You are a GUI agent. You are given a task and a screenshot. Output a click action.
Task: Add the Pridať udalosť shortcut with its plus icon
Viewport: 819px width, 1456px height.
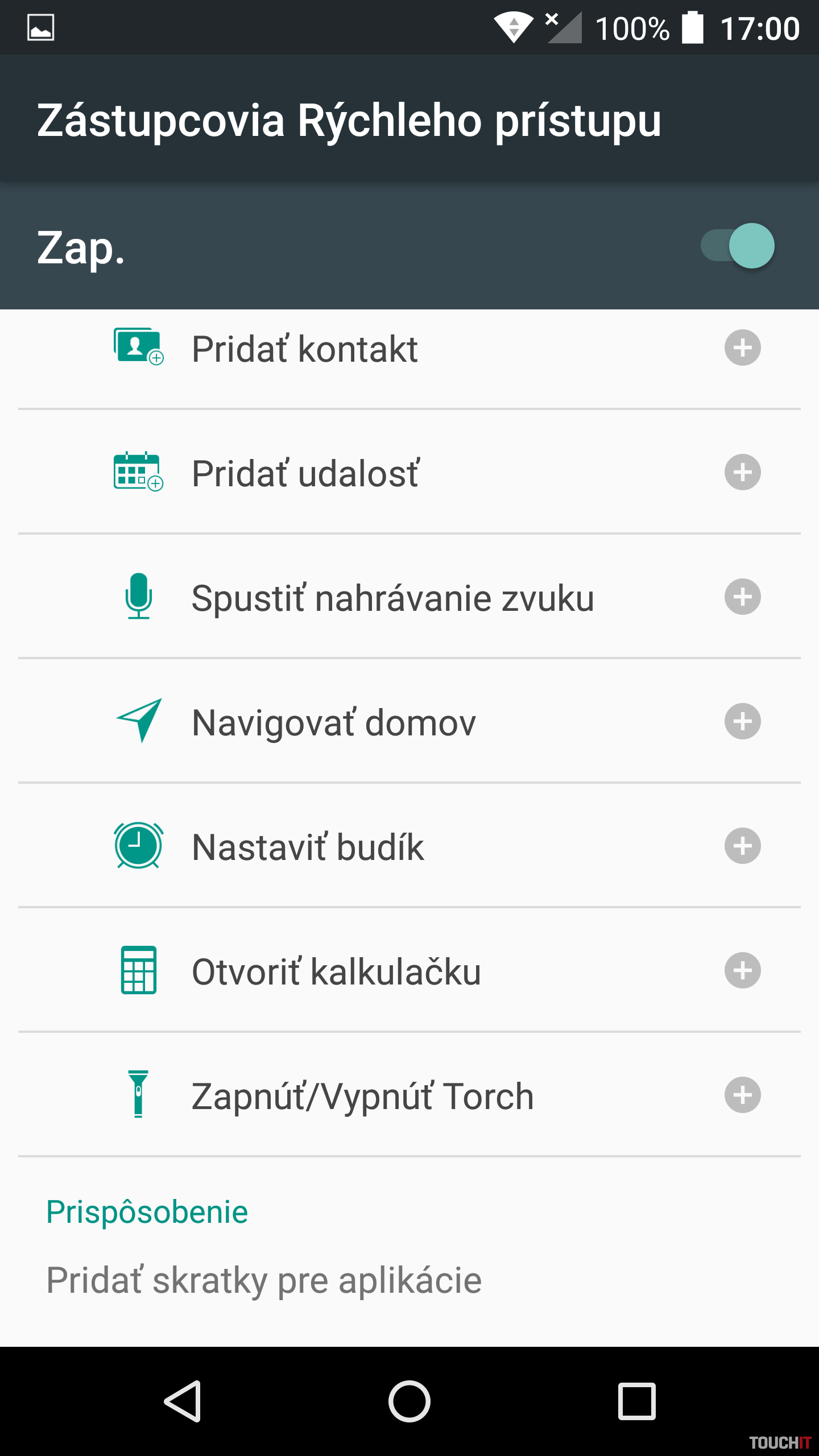pos(742,472)
